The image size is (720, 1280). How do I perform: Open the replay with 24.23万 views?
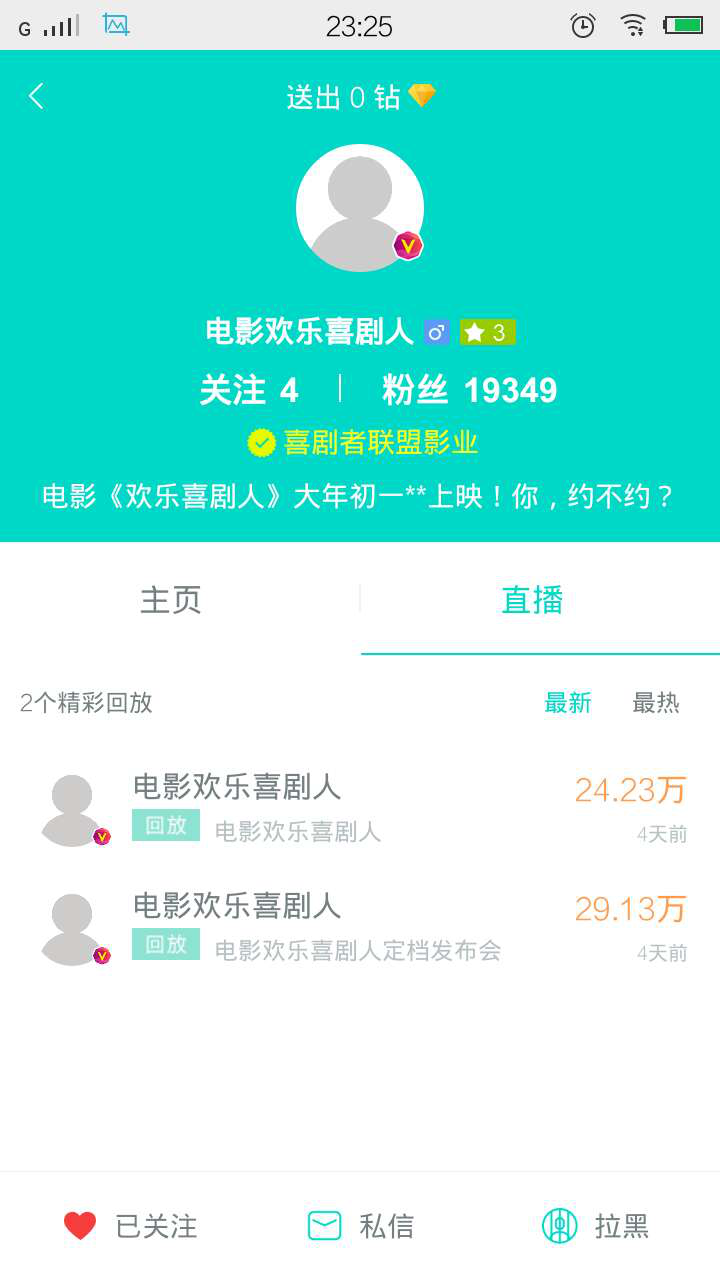click(x=360, y=808)
